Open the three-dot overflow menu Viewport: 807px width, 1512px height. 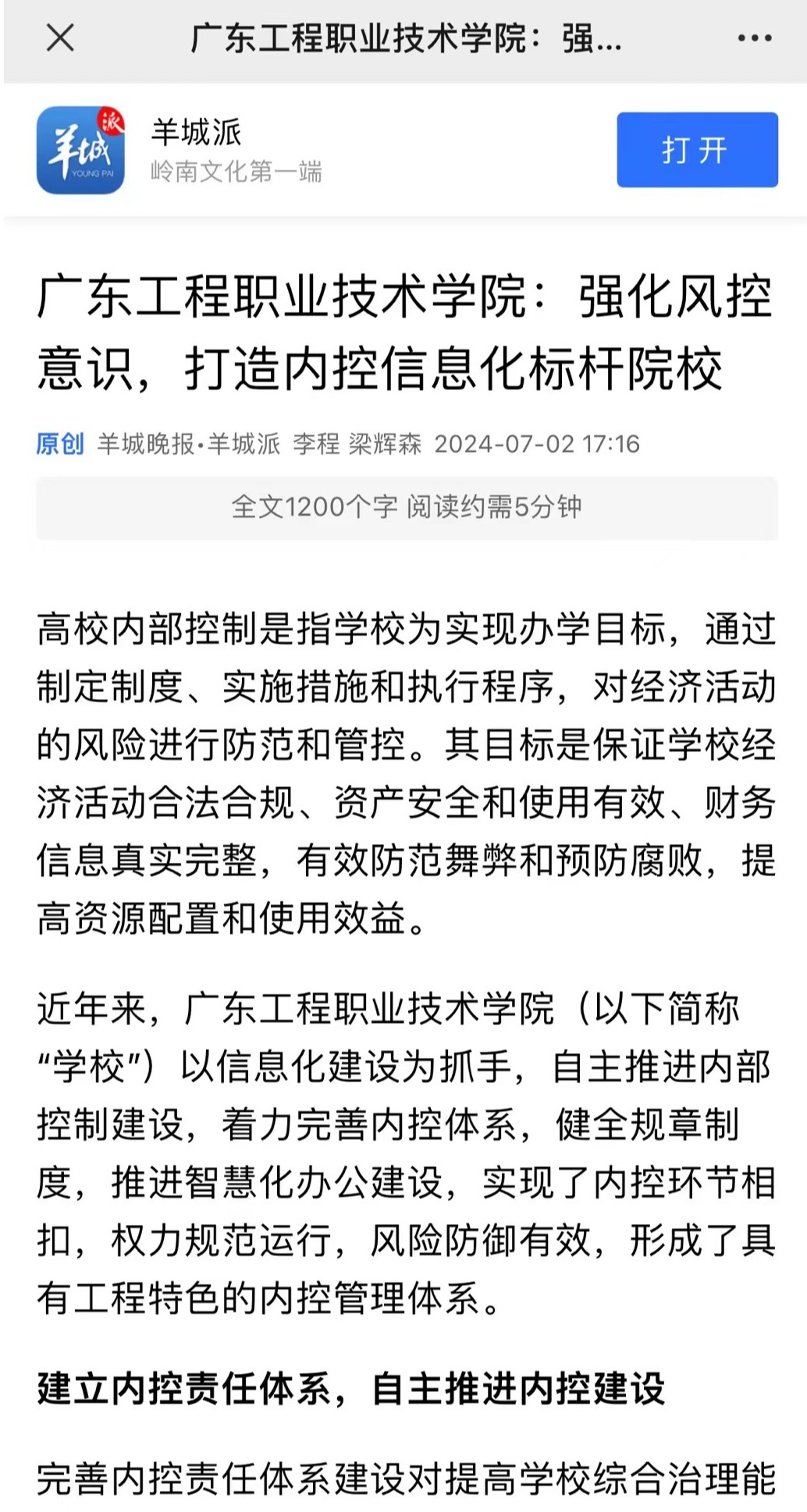pos(754,37)
